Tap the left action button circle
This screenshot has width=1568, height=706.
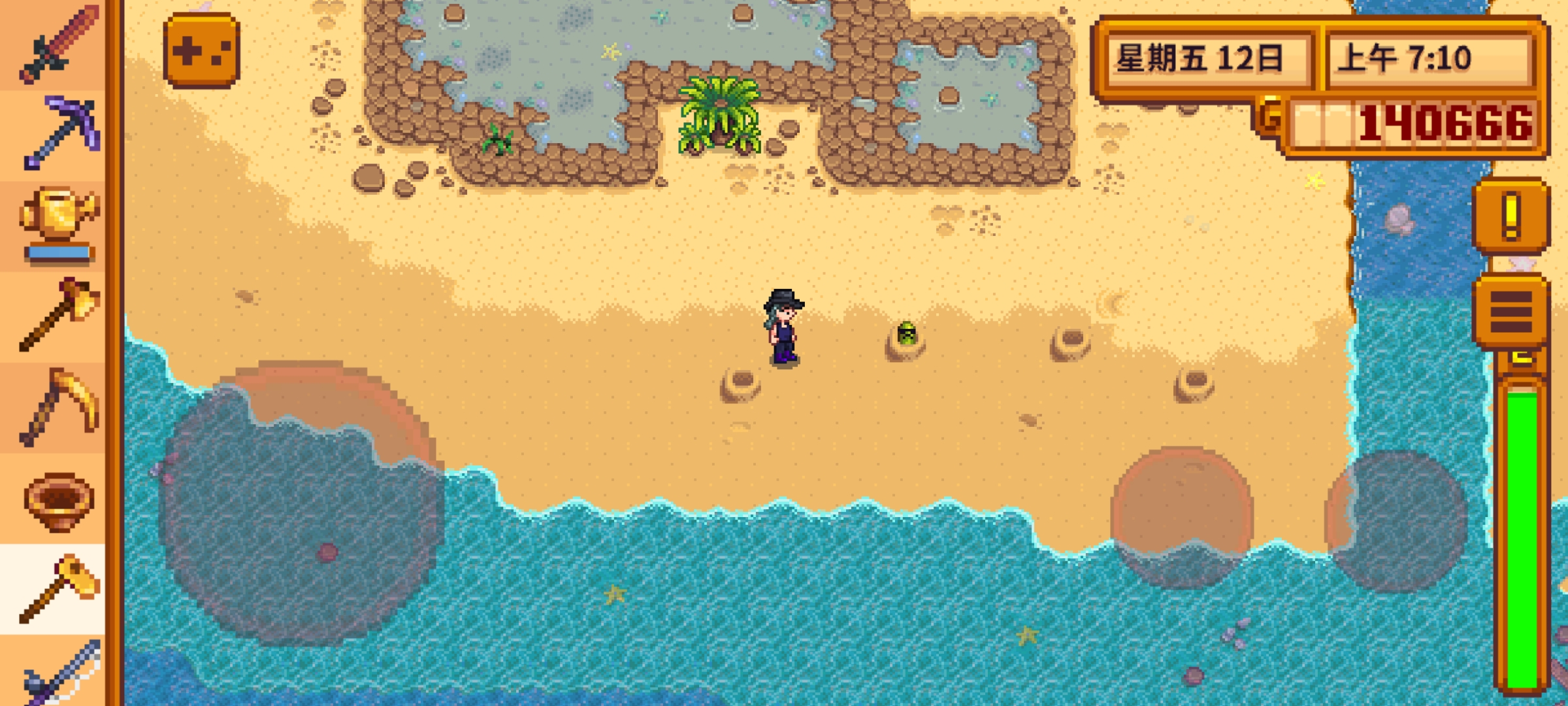click(x=1181, y=518)
